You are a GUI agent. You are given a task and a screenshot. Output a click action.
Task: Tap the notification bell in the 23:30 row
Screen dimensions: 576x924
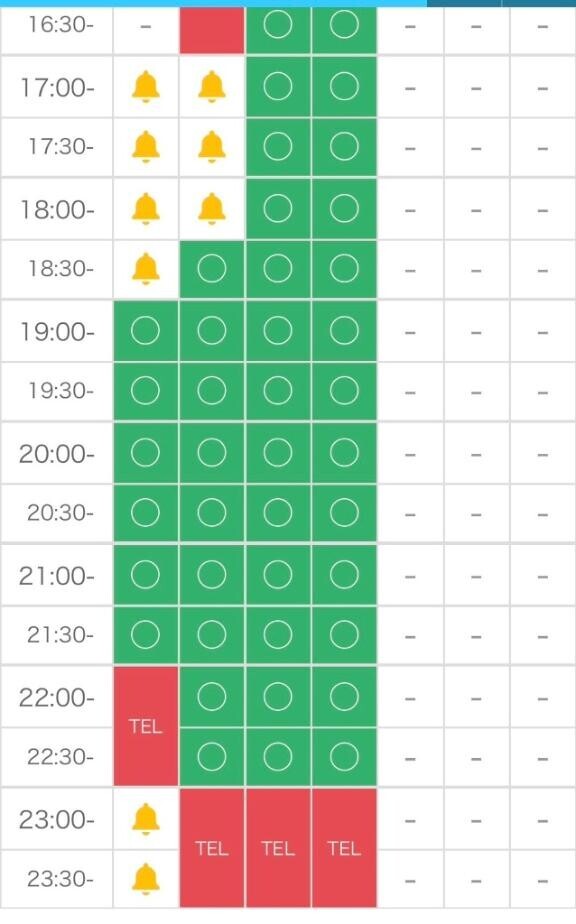coord(145,879)
